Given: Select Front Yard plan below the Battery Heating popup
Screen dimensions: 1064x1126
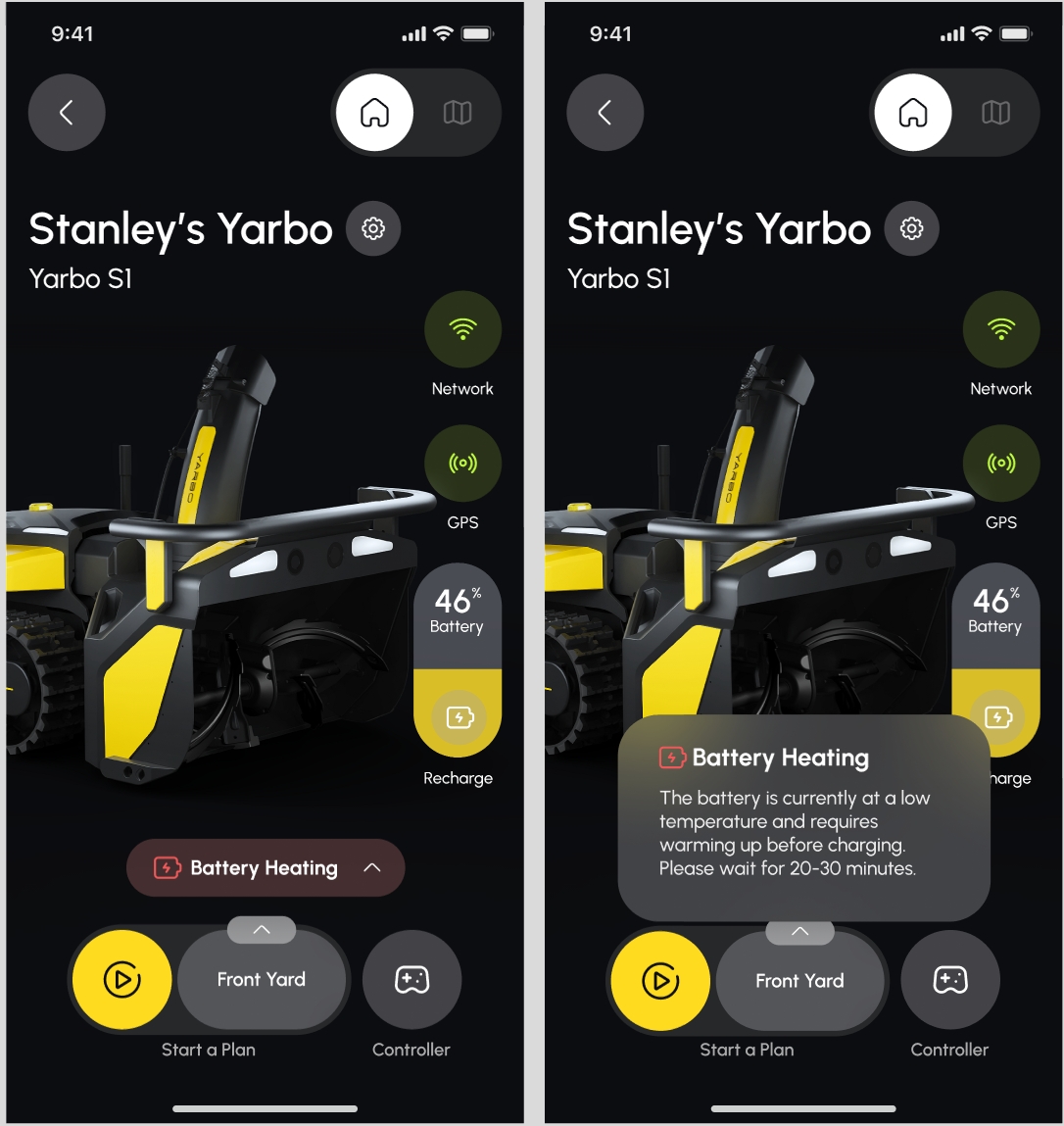Looking at the screenshot, I should (799, 980).
